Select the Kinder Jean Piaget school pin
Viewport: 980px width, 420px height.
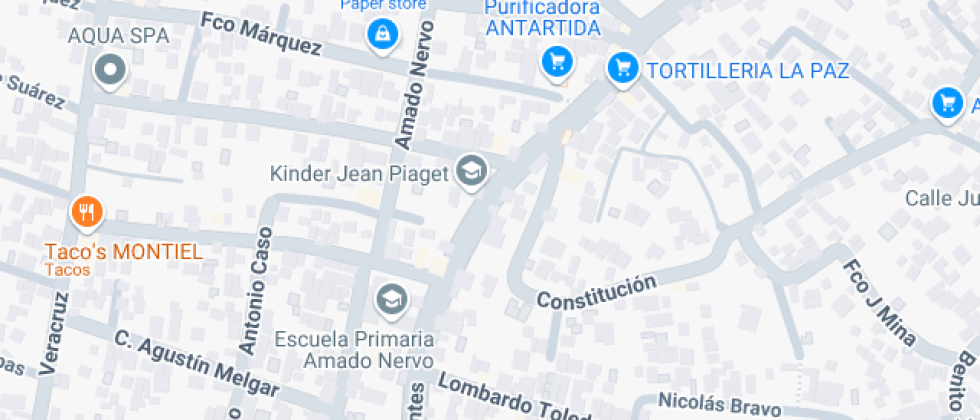pyautogui.click(x=470, y=172)
